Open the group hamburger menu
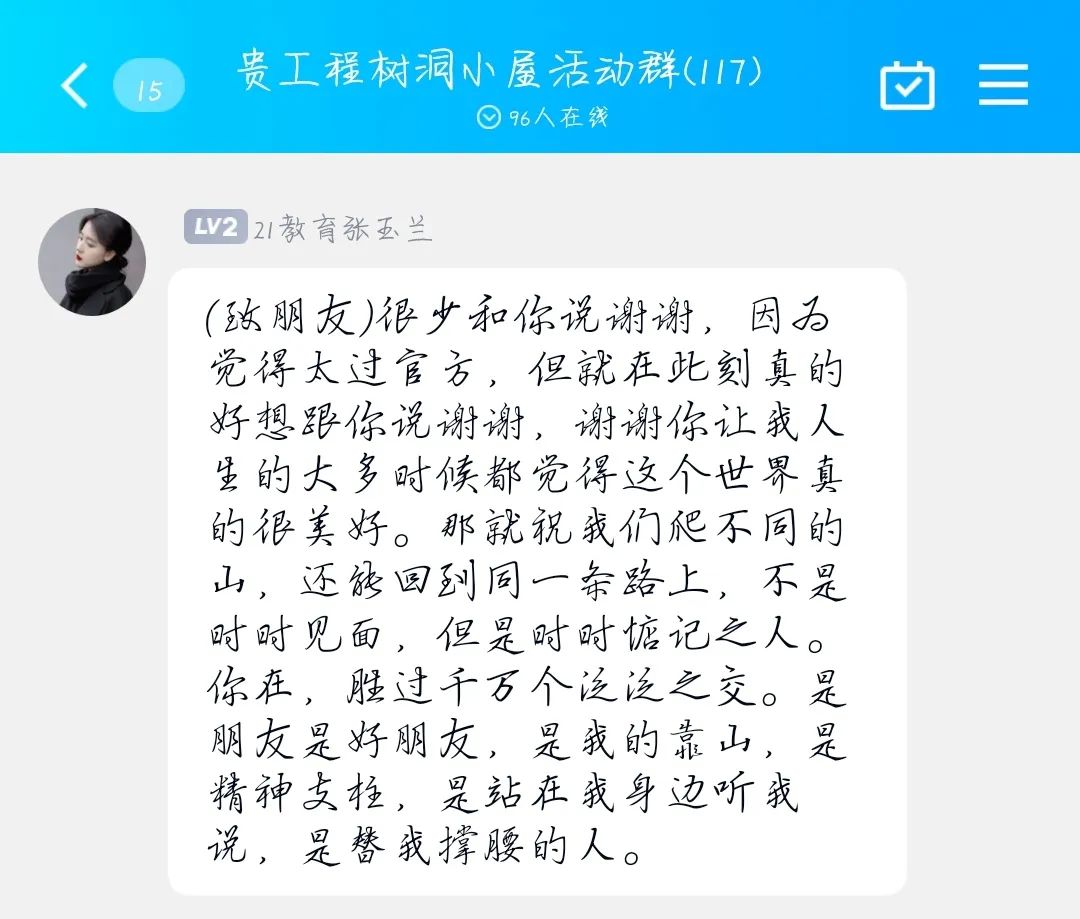 (x=1003, y=84)
